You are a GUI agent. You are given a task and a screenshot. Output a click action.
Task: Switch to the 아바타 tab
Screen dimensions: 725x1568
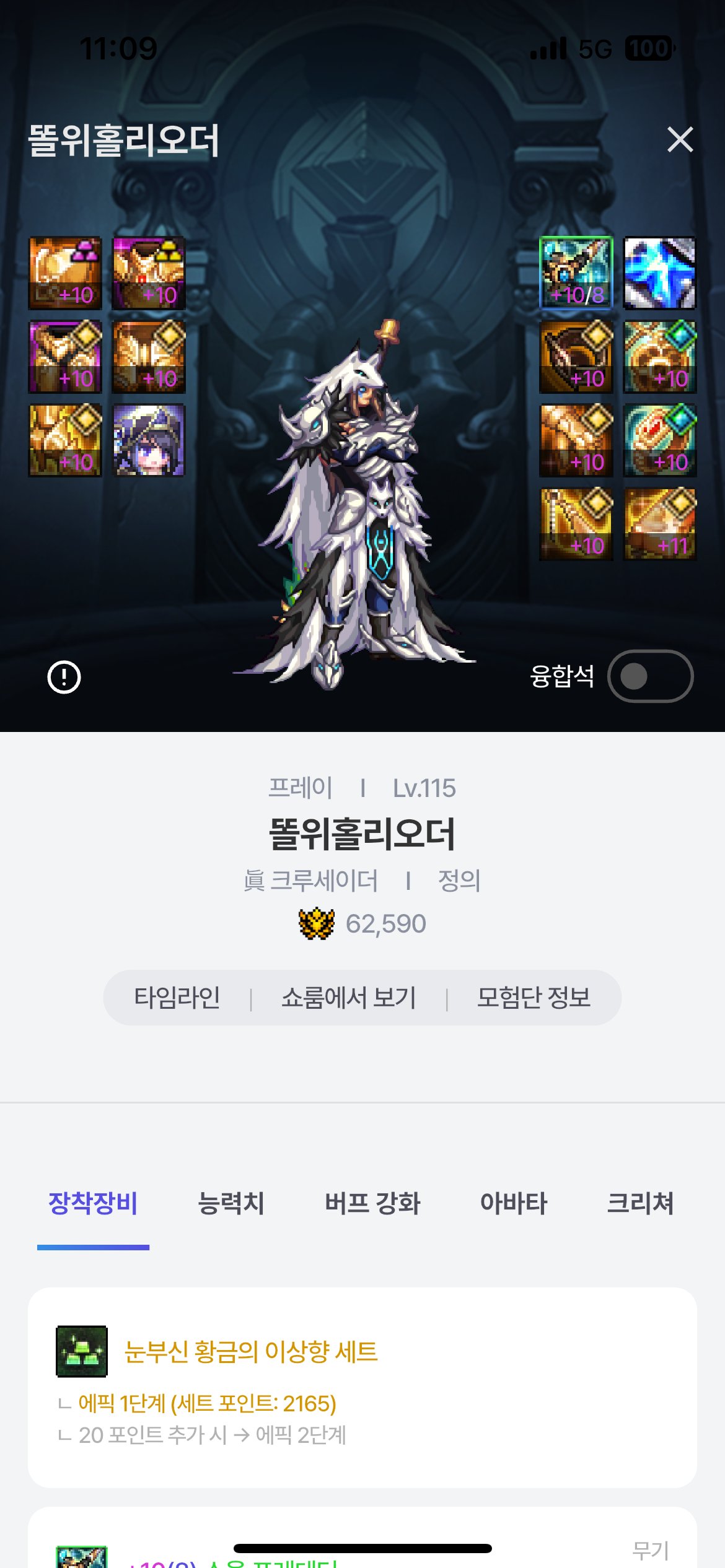513,1203
